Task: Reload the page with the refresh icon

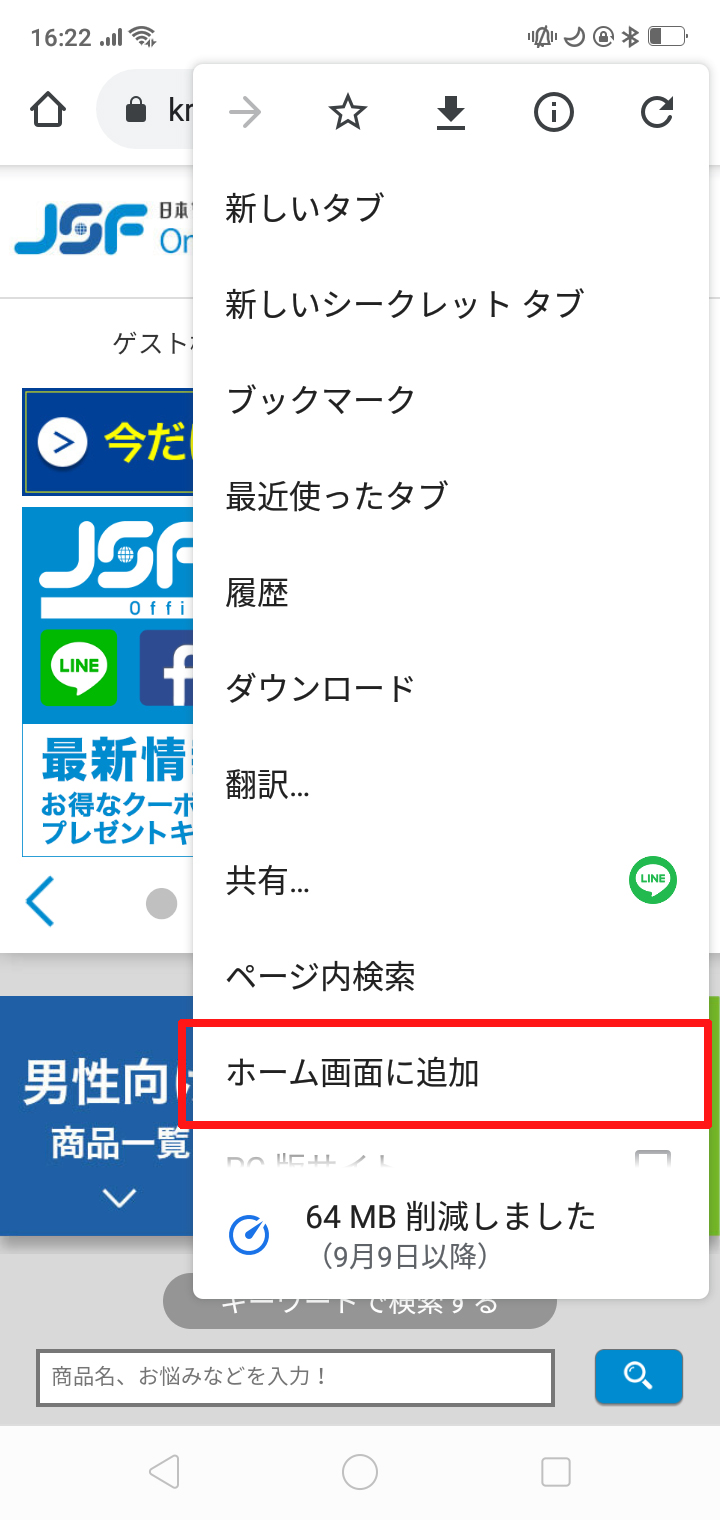Action: (x=657, y=113)
